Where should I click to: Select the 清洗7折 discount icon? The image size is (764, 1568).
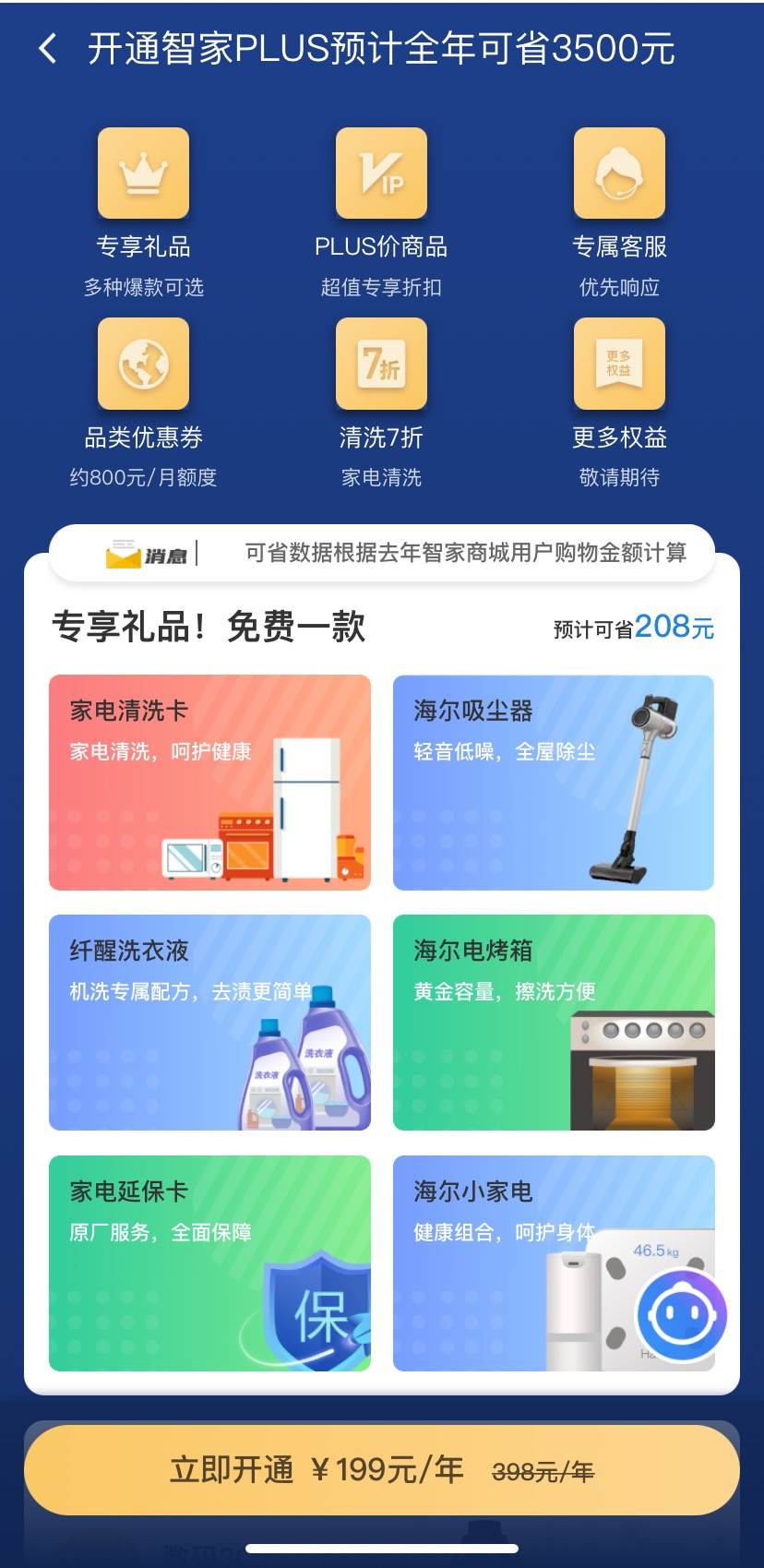(381, 364)
